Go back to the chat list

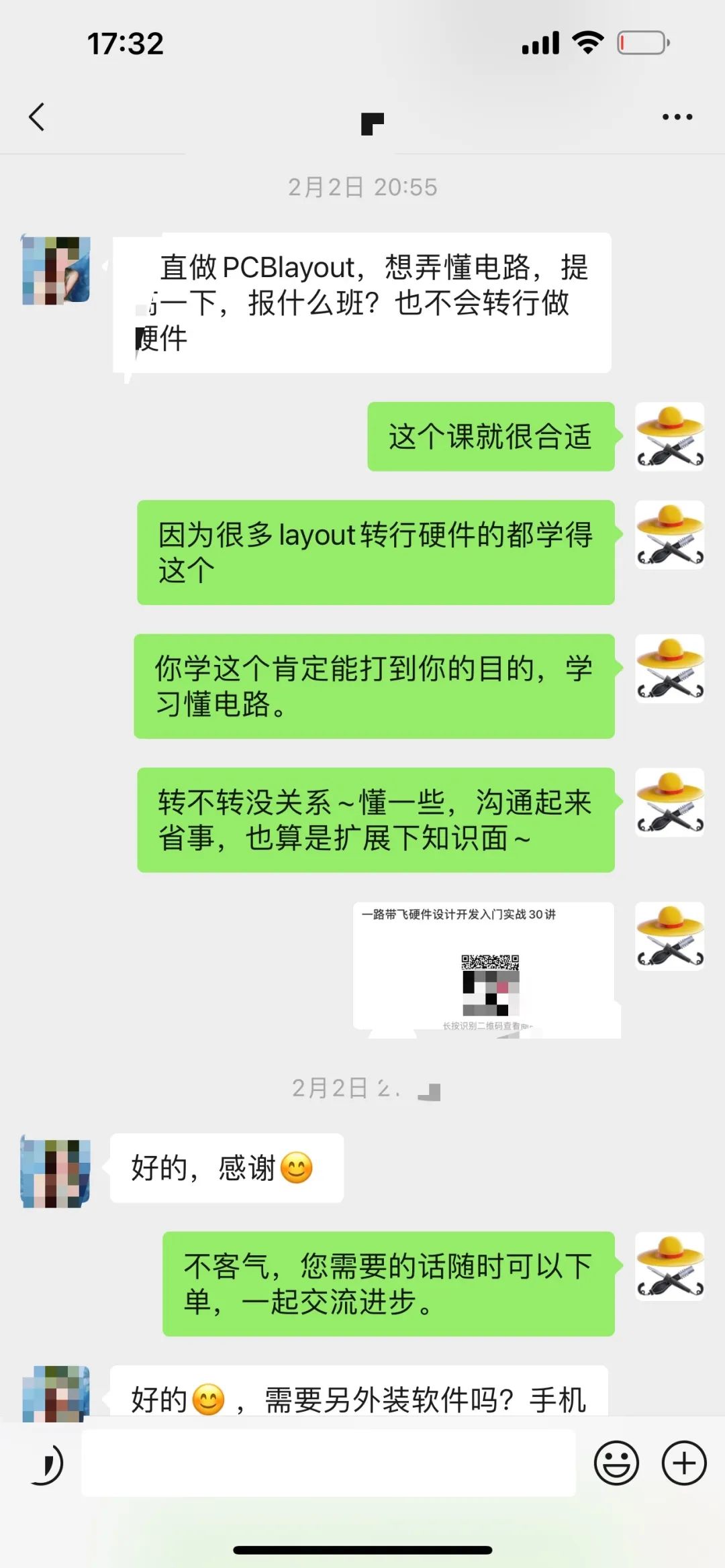(x=37, y=117)
